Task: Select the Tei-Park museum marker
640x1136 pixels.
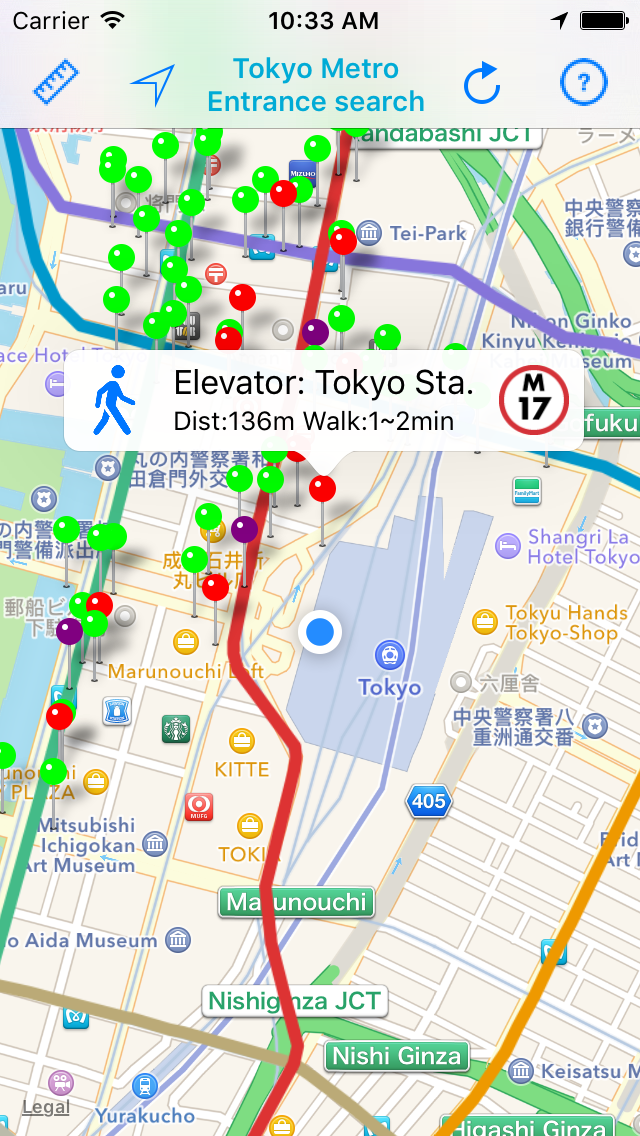Action: coord(370,233)
